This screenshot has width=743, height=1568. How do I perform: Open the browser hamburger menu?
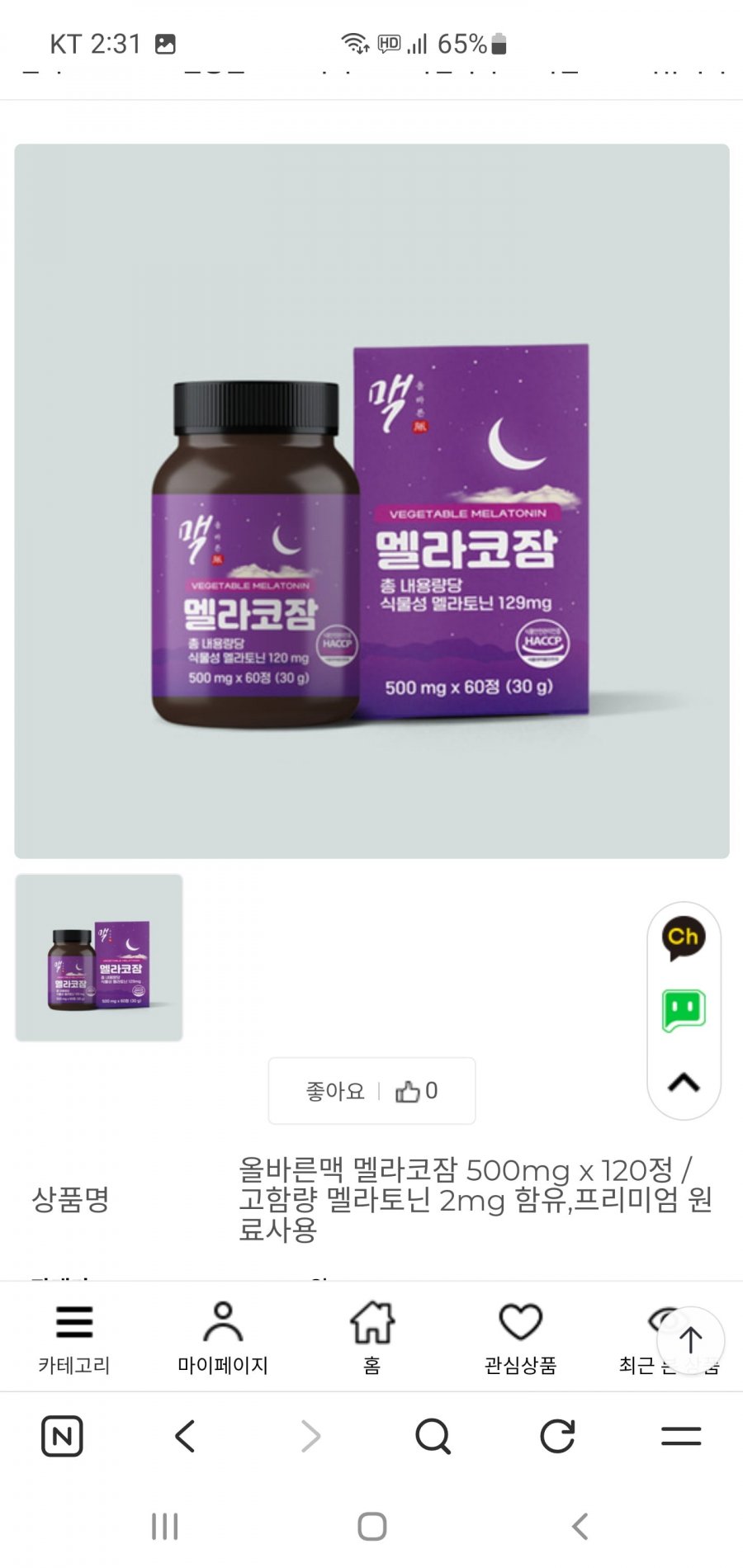681,1436
